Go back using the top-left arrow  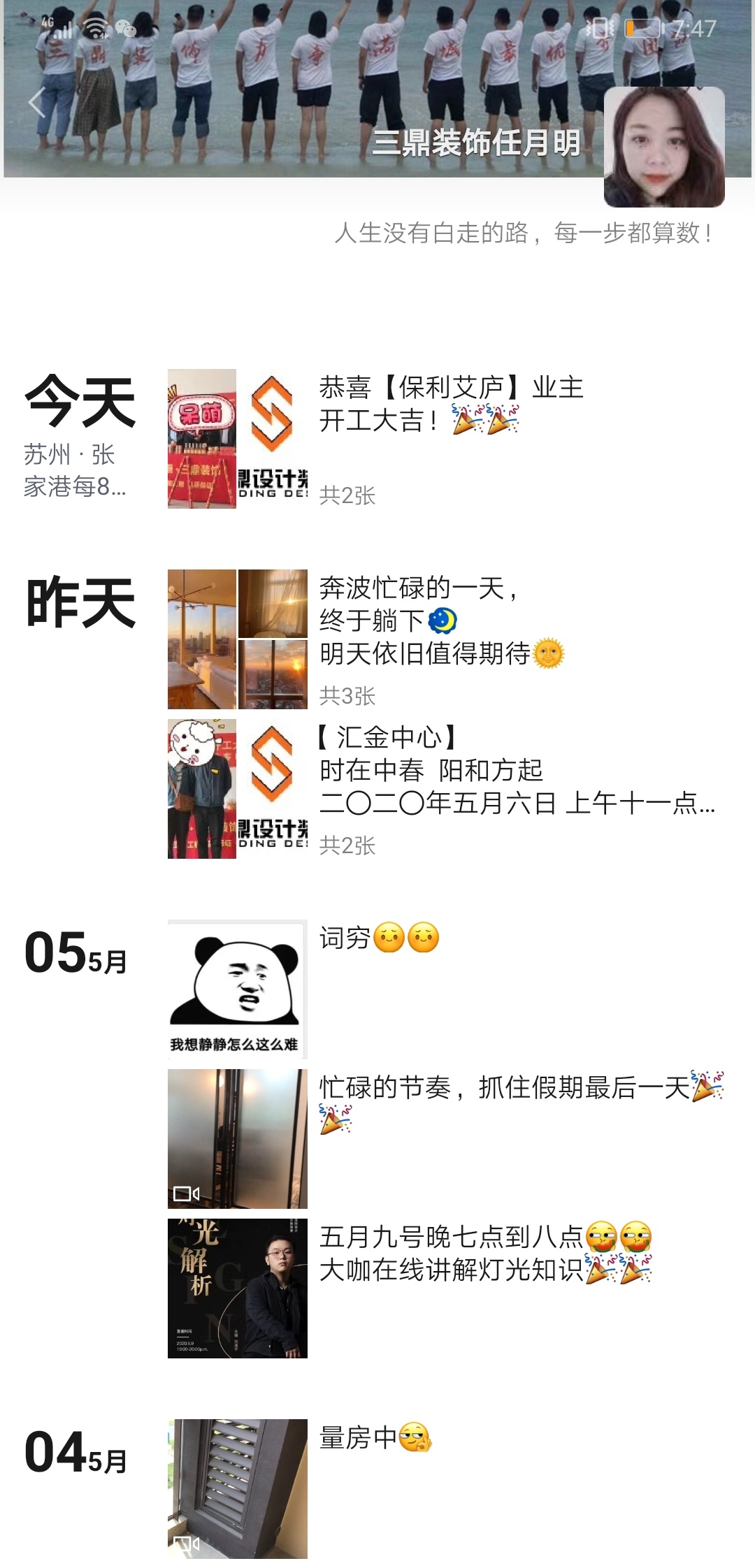pos(36,103)
